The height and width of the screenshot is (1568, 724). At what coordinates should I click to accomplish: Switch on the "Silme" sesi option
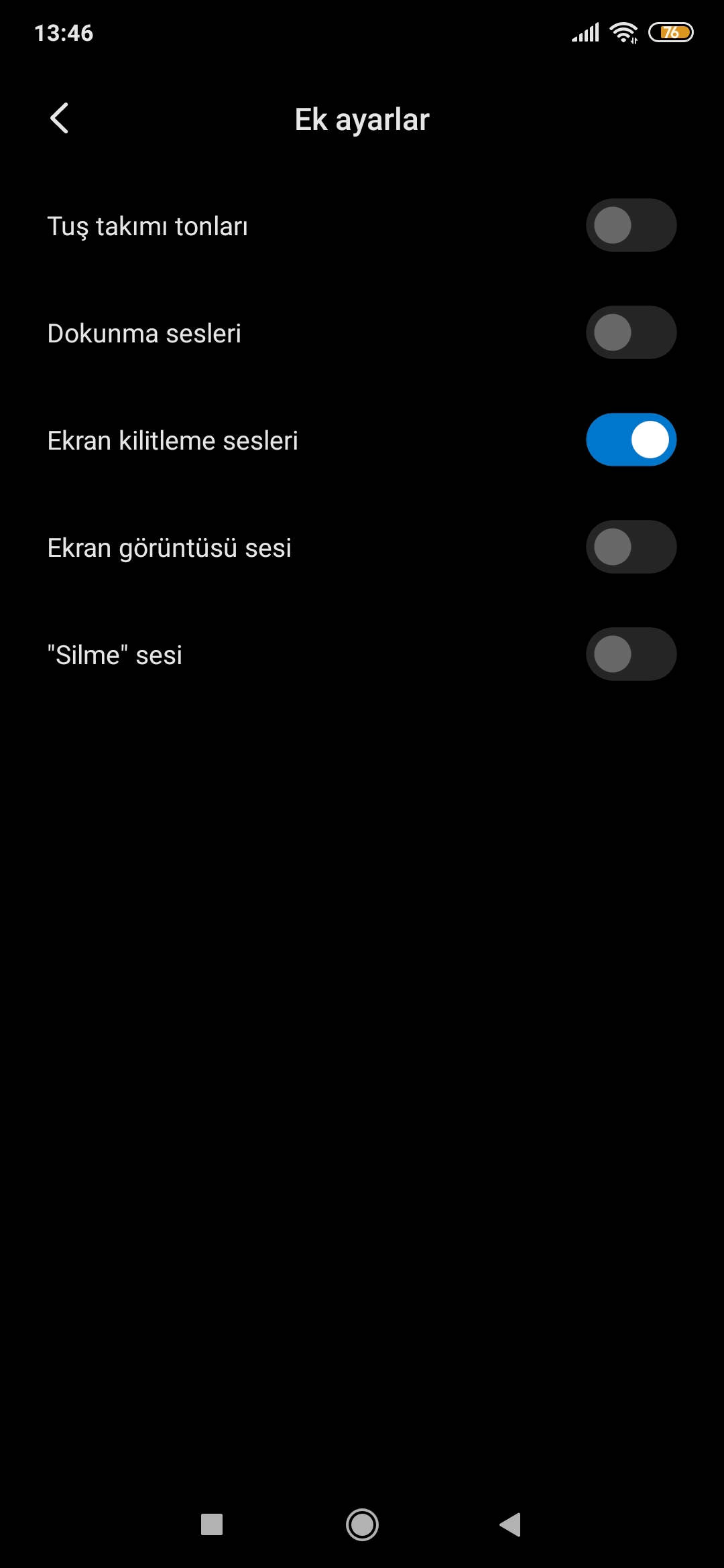tap(631, 654)
